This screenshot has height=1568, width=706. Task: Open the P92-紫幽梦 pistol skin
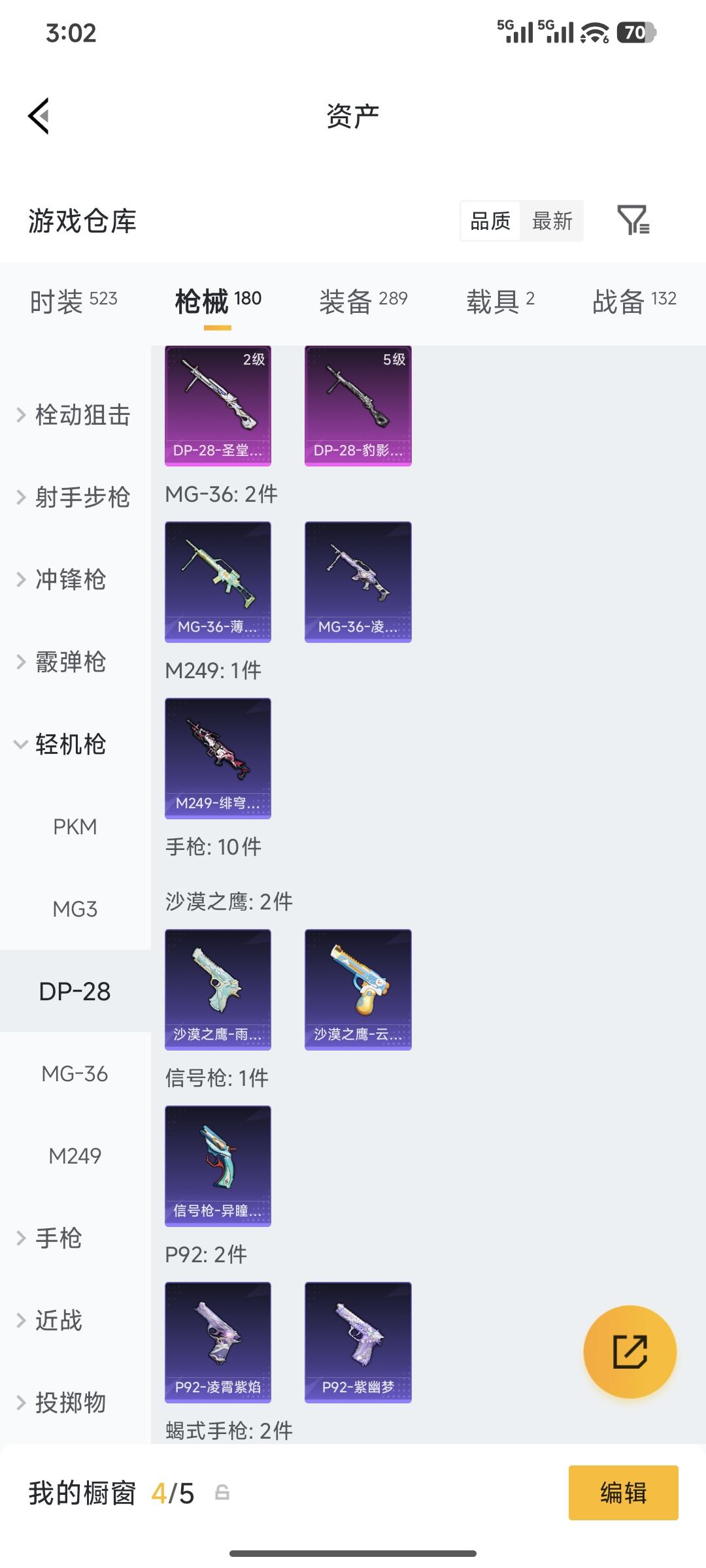tap(358, 1342)
